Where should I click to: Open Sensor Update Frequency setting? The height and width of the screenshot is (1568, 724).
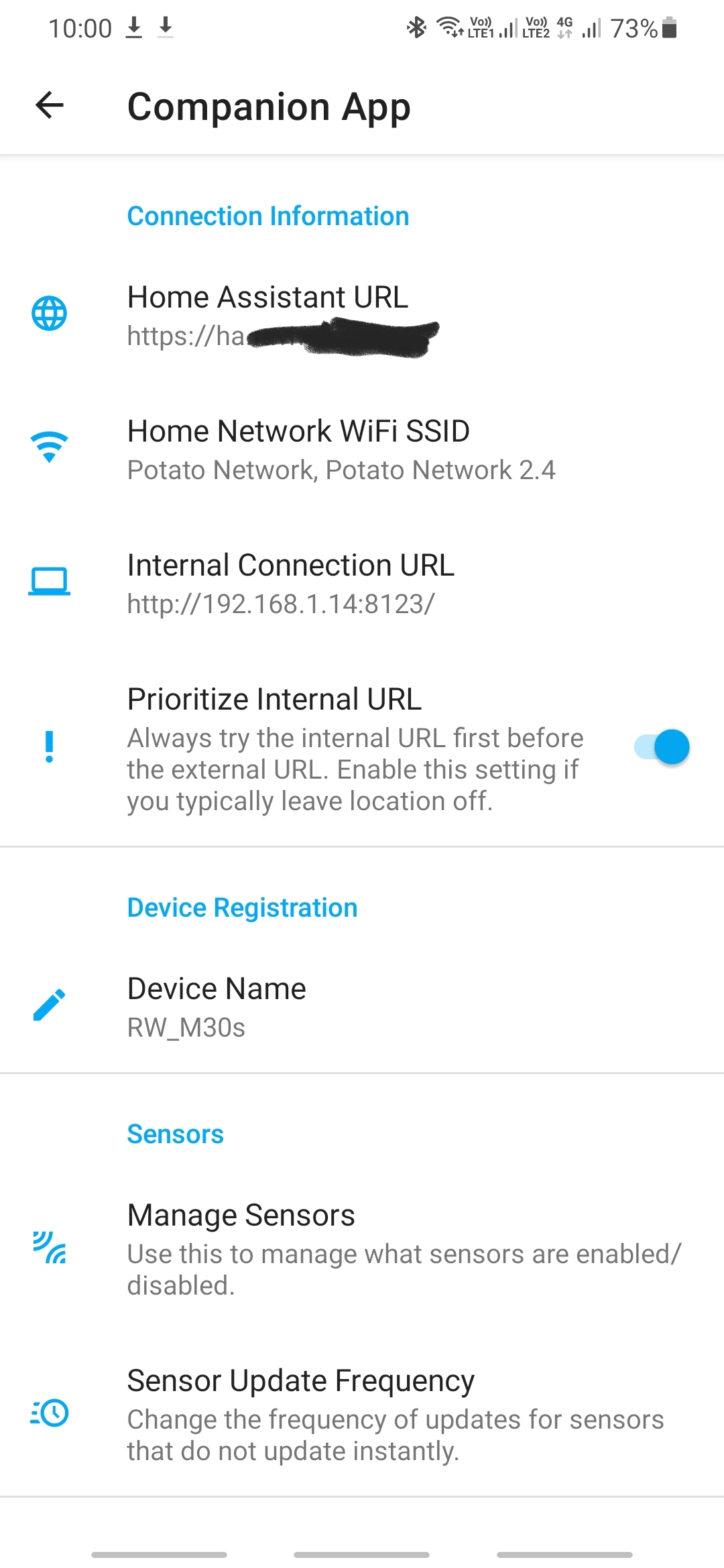point(362,1413)
